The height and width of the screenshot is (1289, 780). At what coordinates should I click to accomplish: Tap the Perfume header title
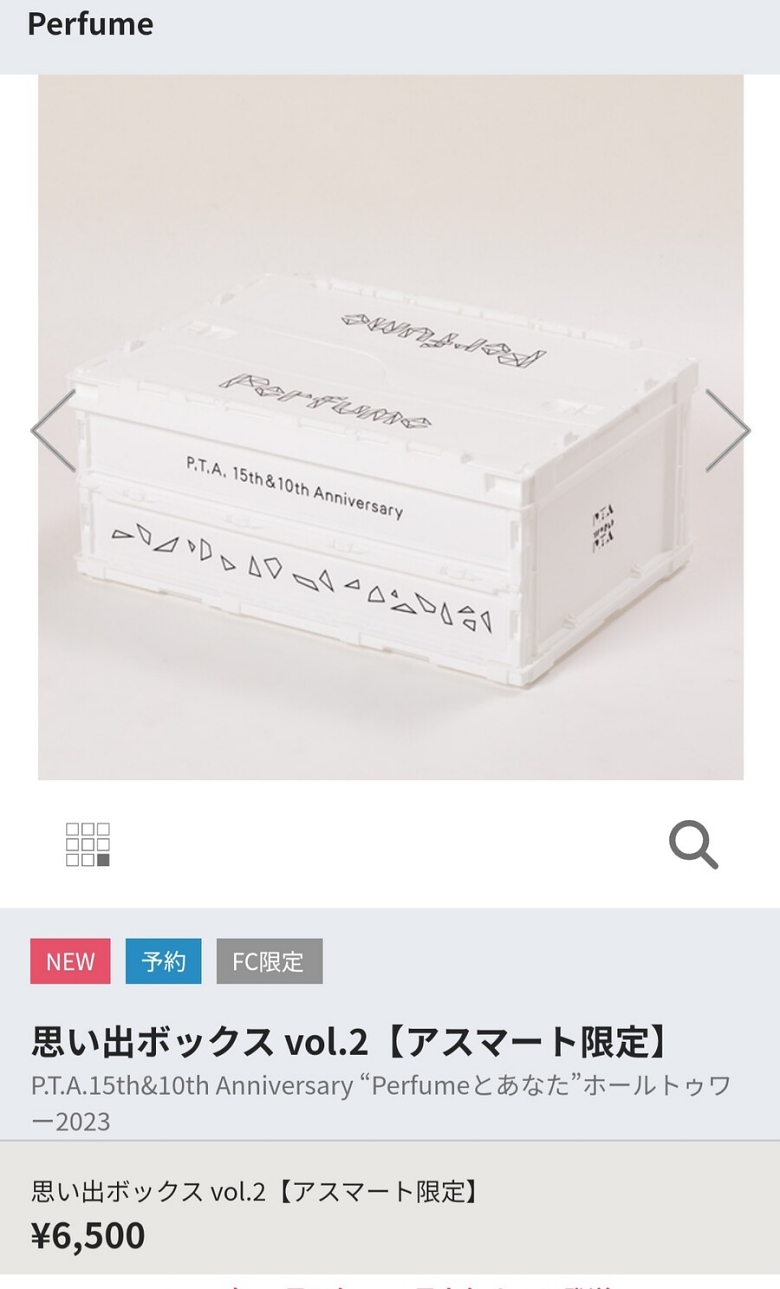(x=90, y=24)
